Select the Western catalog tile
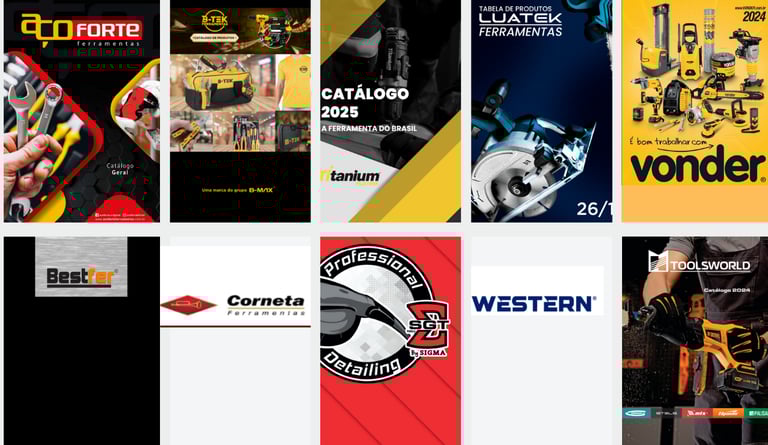Screen dimensions: 768x445 click(x=537, y=302)
